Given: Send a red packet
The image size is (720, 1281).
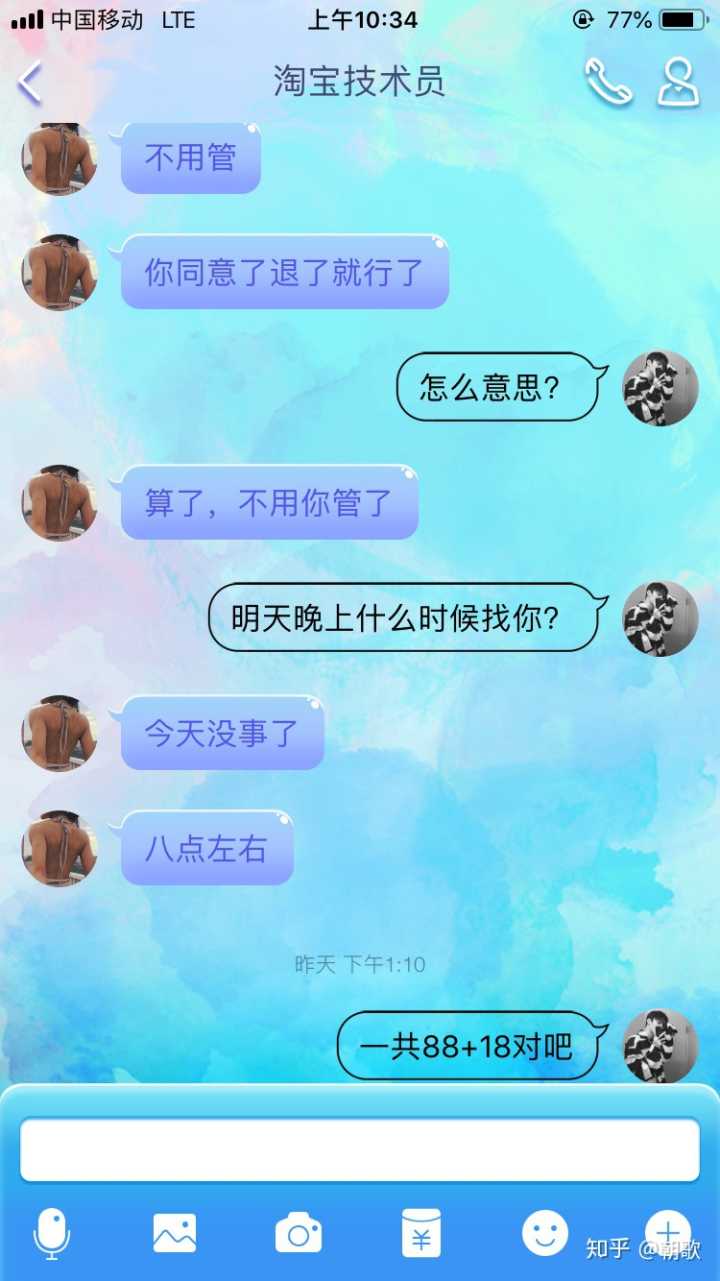Looking at the screenshot, I should [421, 1233].
